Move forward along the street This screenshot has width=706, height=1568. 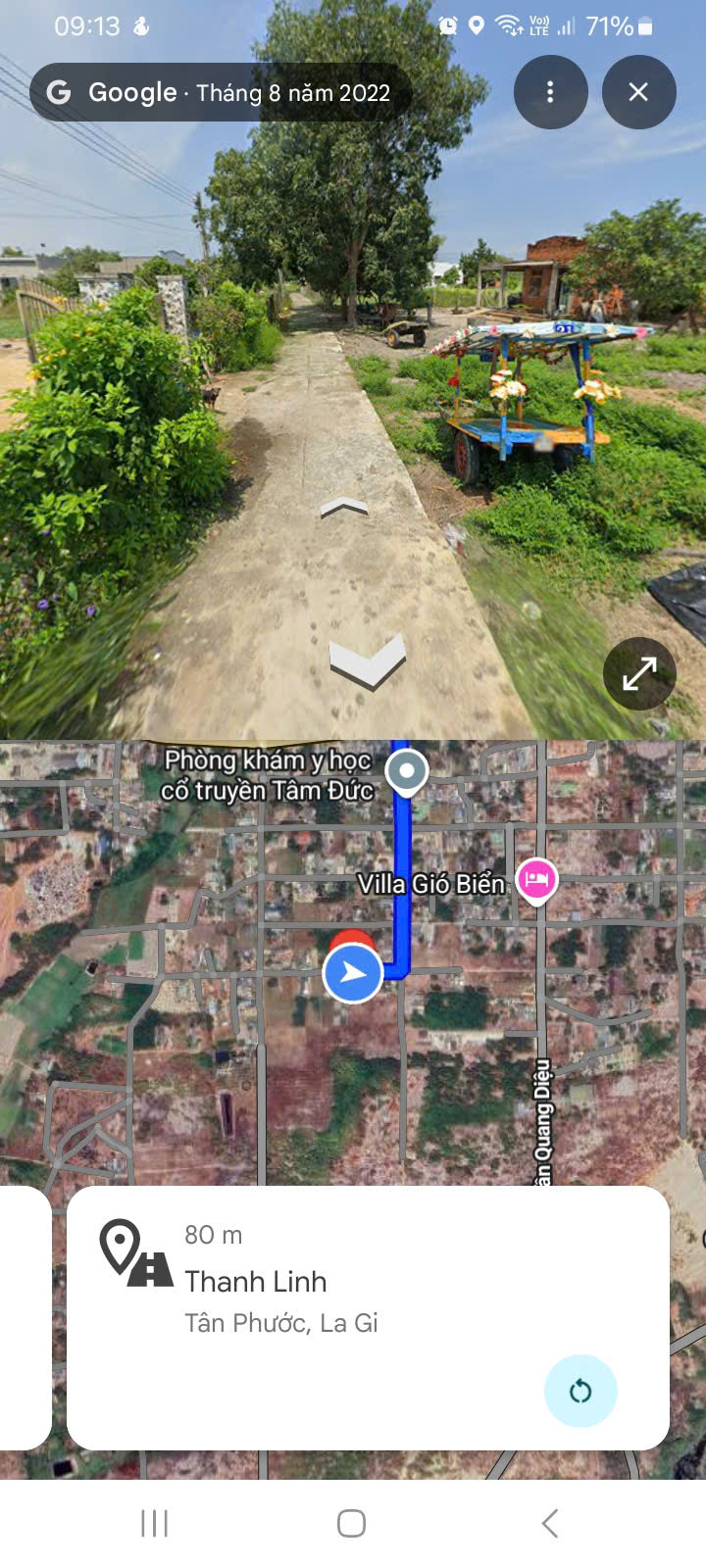344,507
